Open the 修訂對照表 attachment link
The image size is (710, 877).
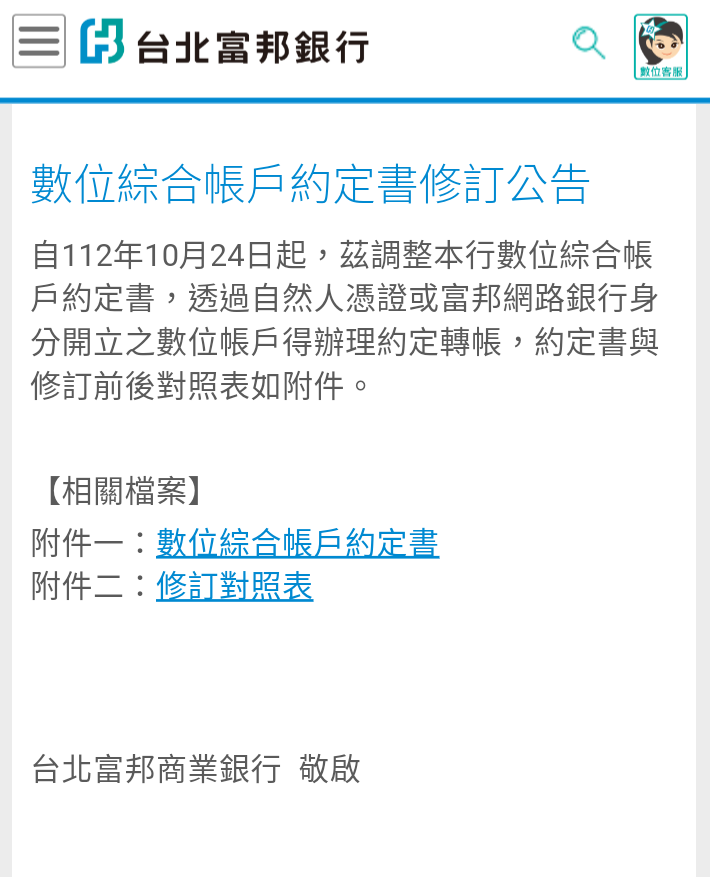(x=234, y=586)
